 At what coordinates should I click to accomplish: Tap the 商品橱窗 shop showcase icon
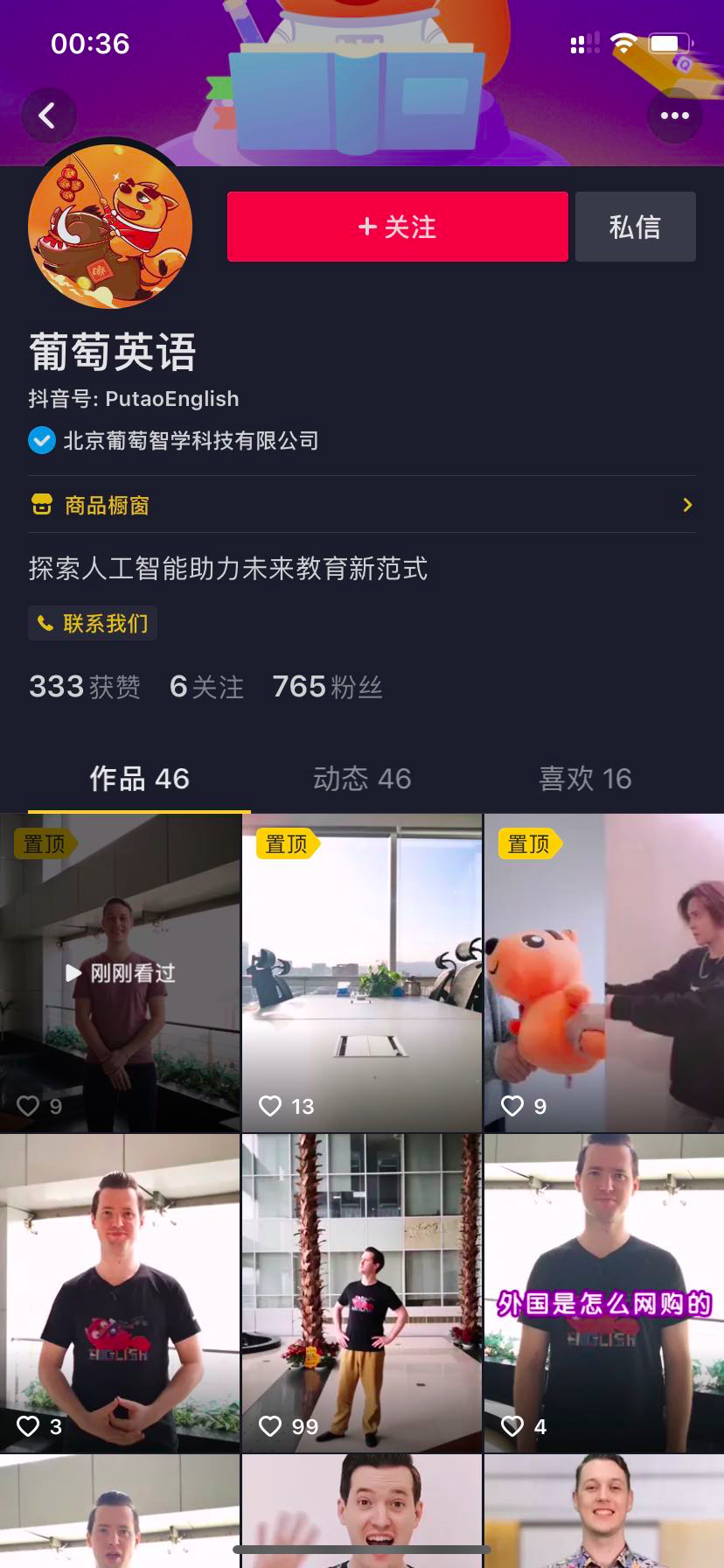41,505
